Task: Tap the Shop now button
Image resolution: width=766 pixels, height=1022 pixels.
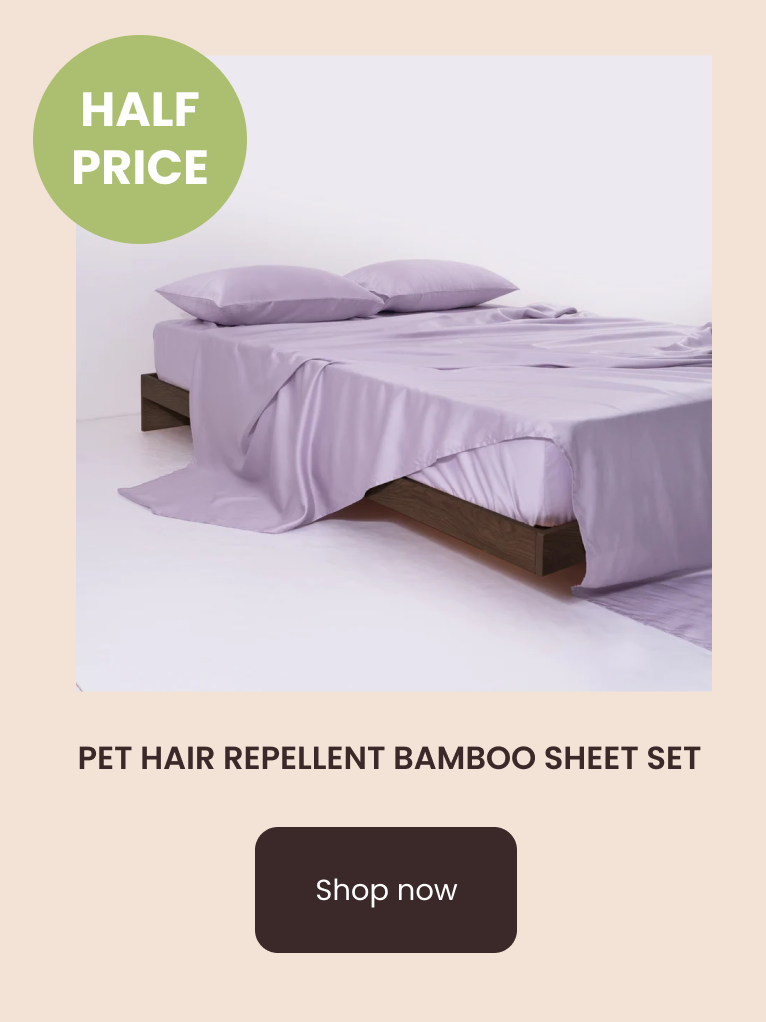Action: (x=386, y=889)
